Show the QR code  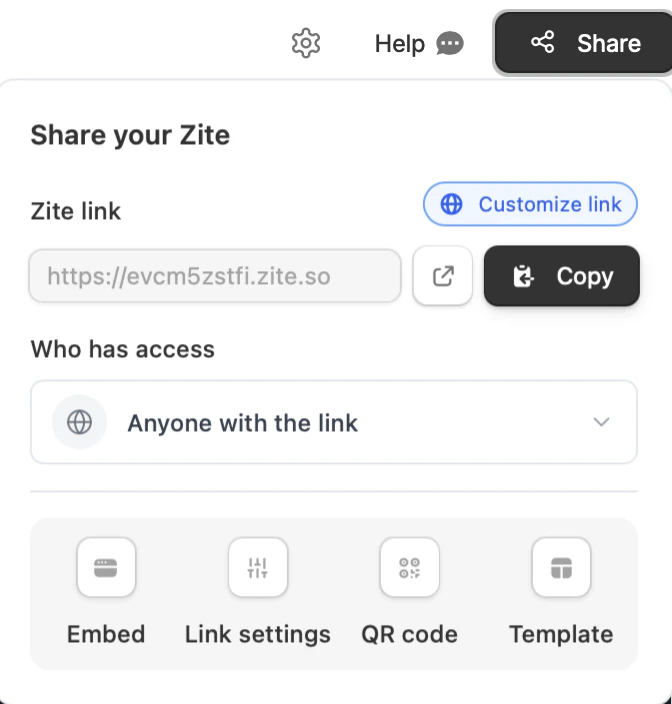coord(409,568)
